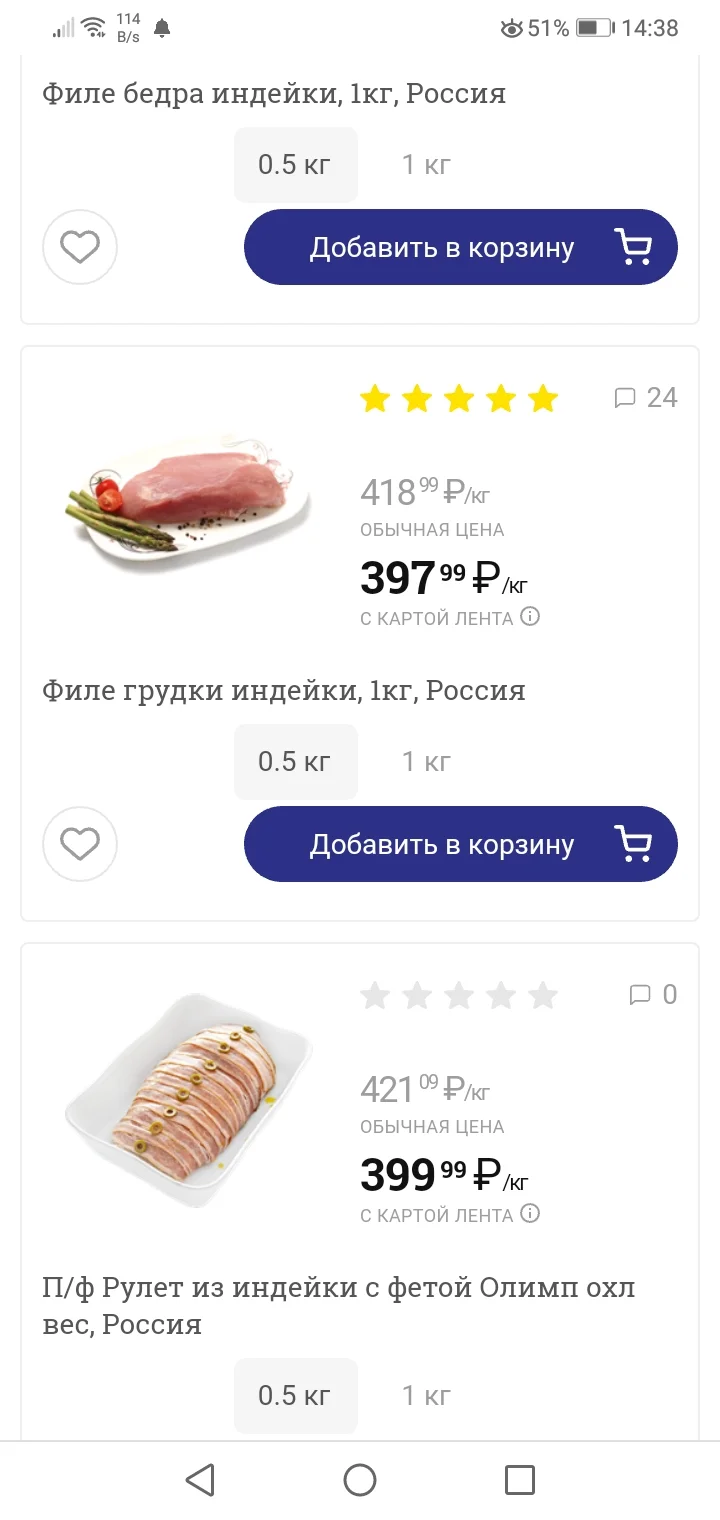The width and height of the screenshot is (720, 1520).
Task: Choose 1 кг for Филе грудки индейки
Action: pyautogui.click(x=426, y=762)
